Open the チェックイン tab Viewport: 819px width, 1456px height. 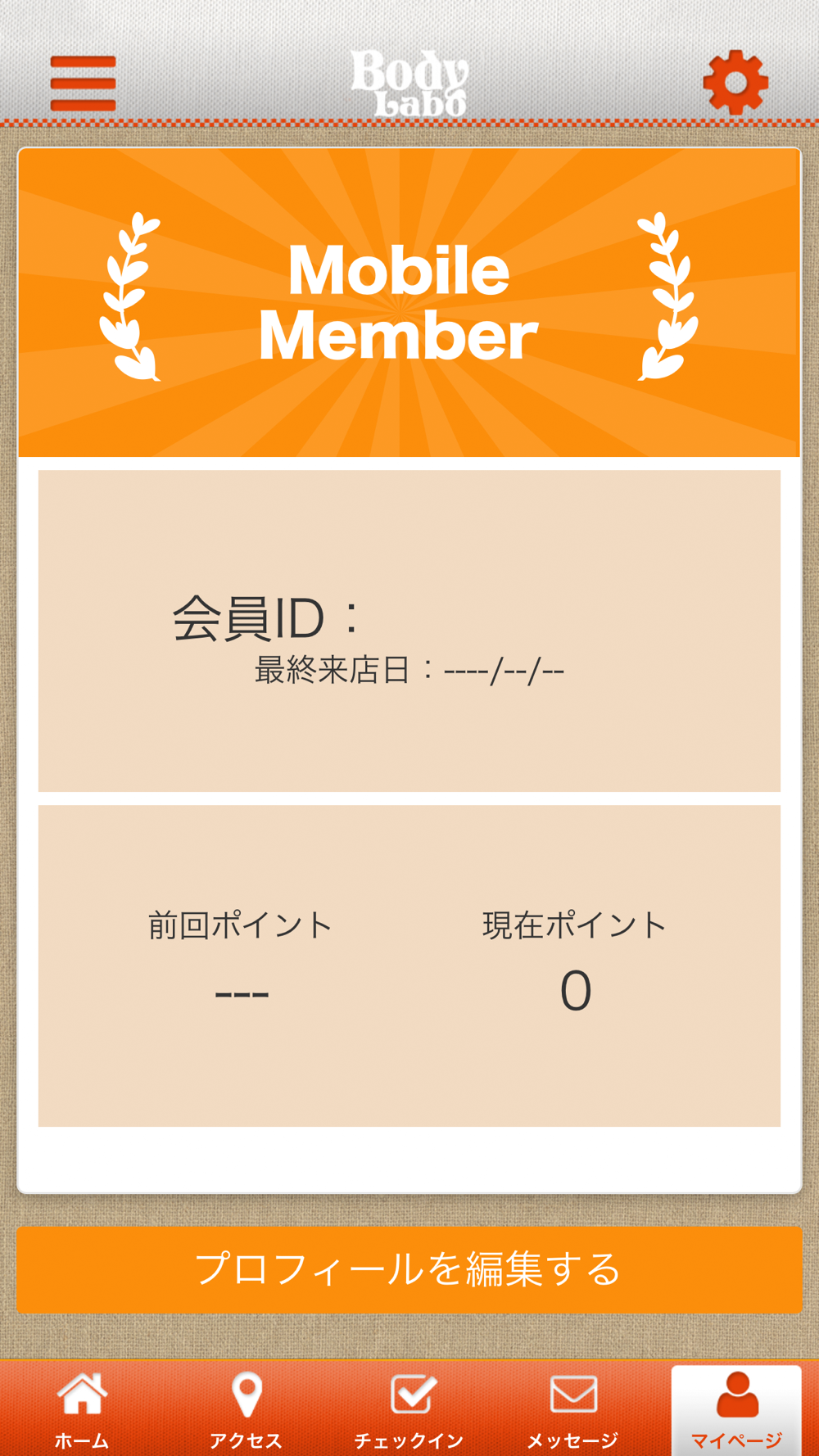click(x=409, y=1409)
